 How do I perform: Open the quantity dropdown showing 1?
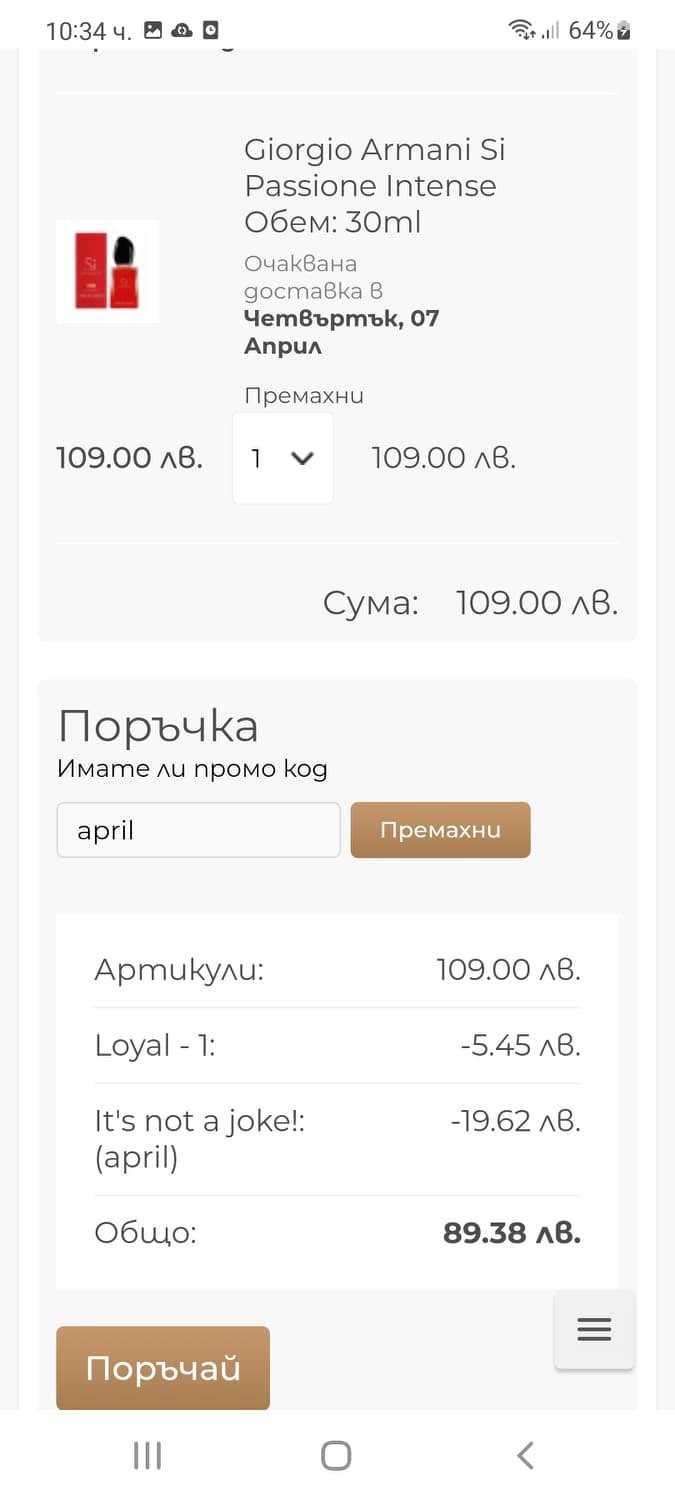(283, 458)
